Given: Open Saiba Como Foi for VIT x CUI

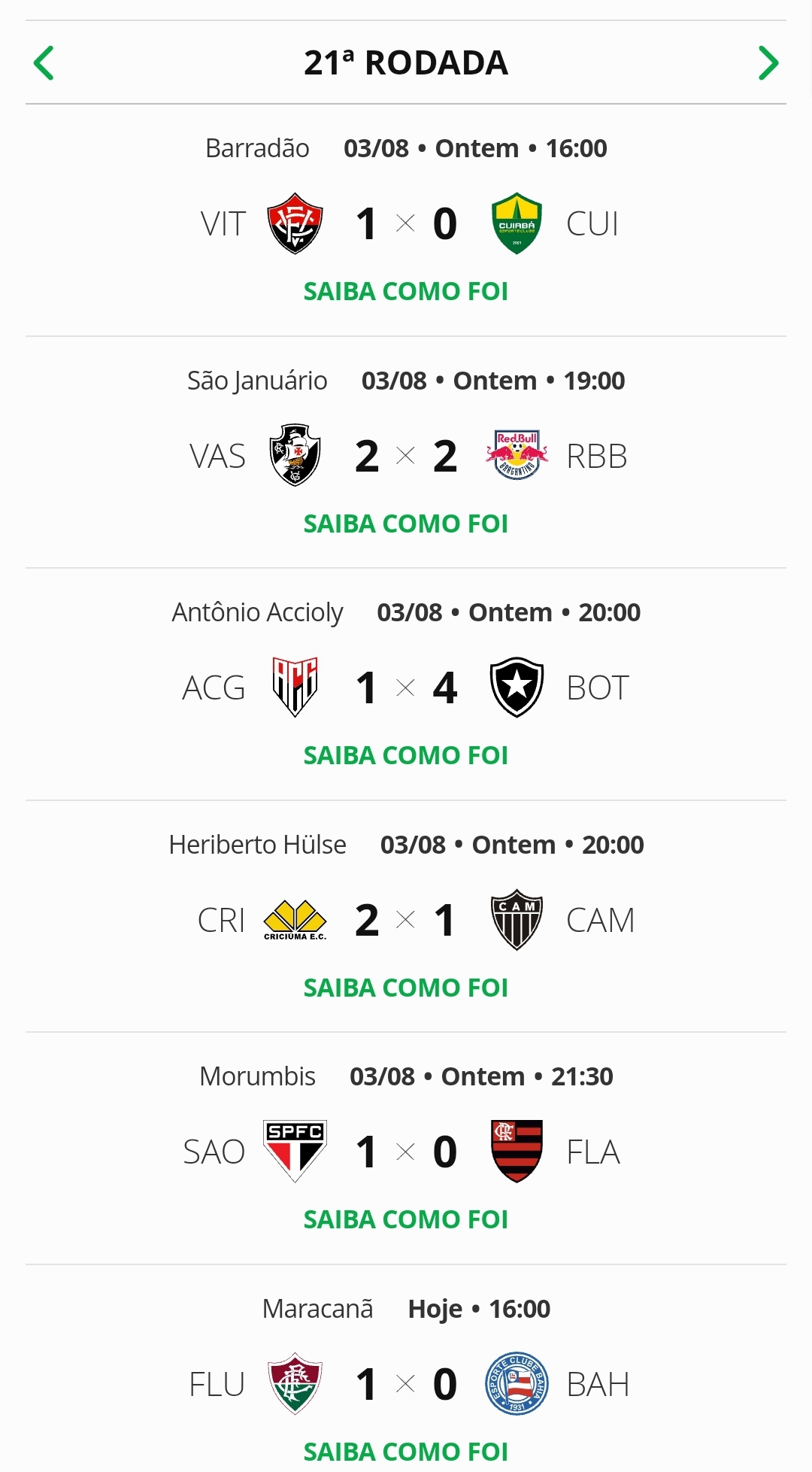Looking at the screenshot, I should (406, 291).
